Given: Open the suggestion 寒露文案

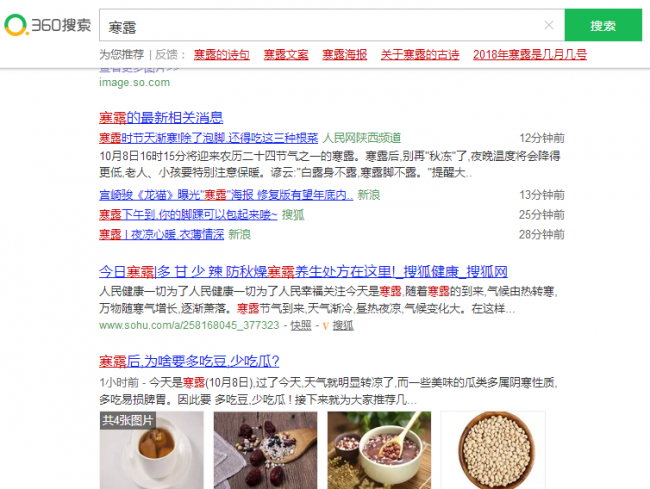Looking at the screenshot, I should click(286, 54).
